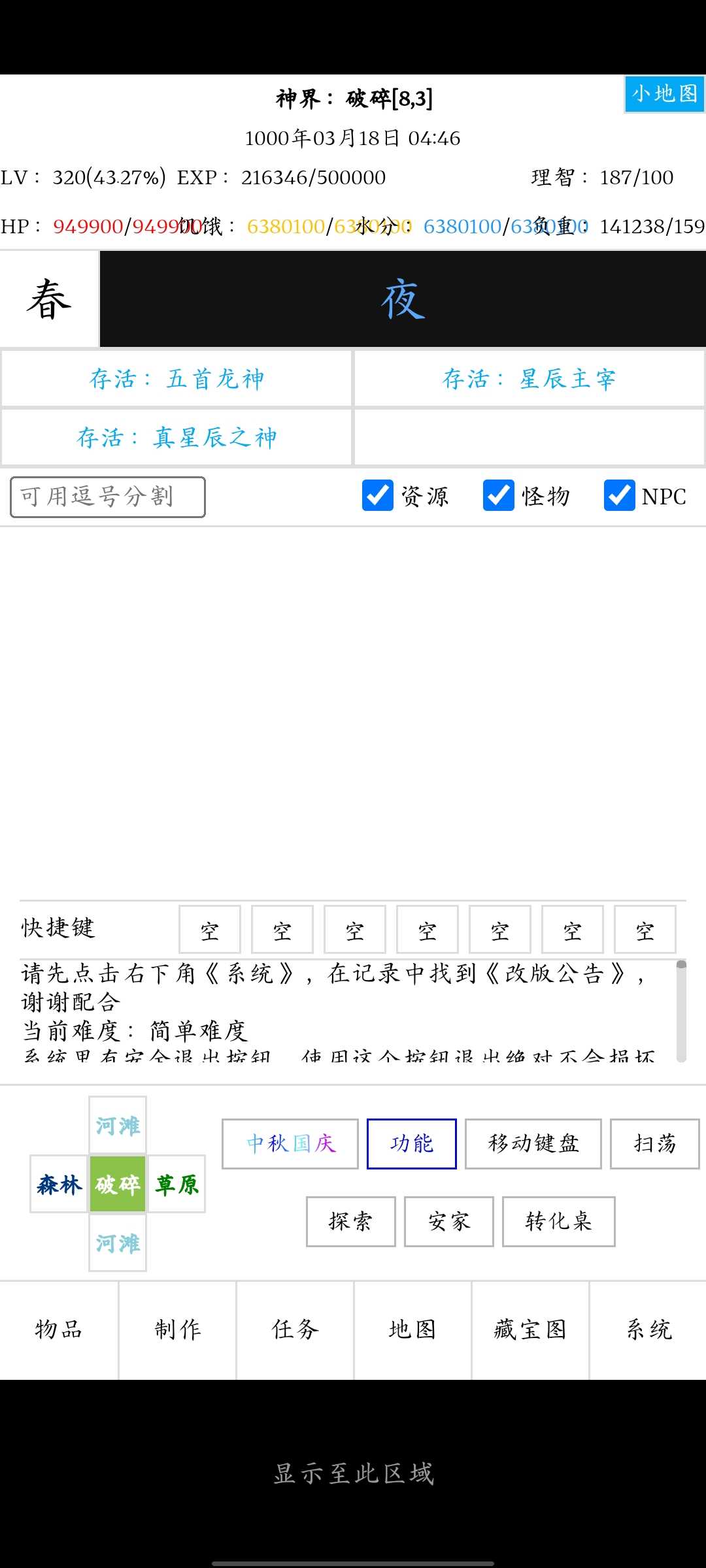The height and width of the screenshot is (1568, 706).
Task: Switch to the 物品 tab
Action: (59, 1330)
